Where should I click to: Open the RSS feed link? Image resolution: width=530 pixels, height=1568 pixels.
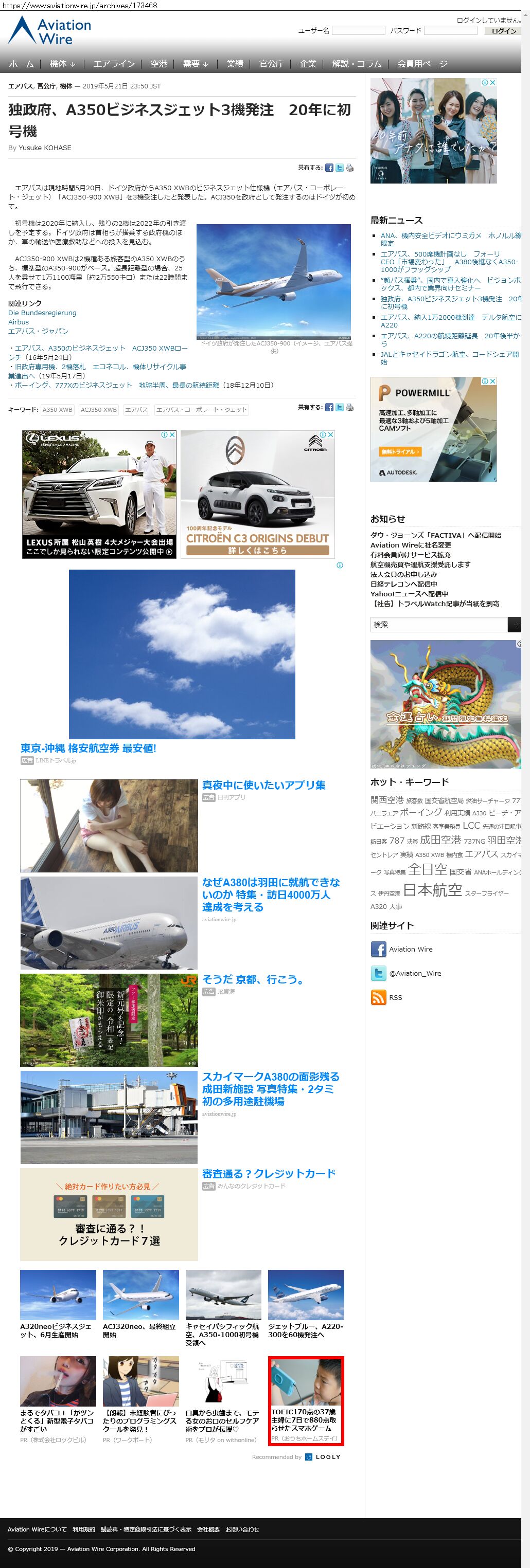coord(395,998)
